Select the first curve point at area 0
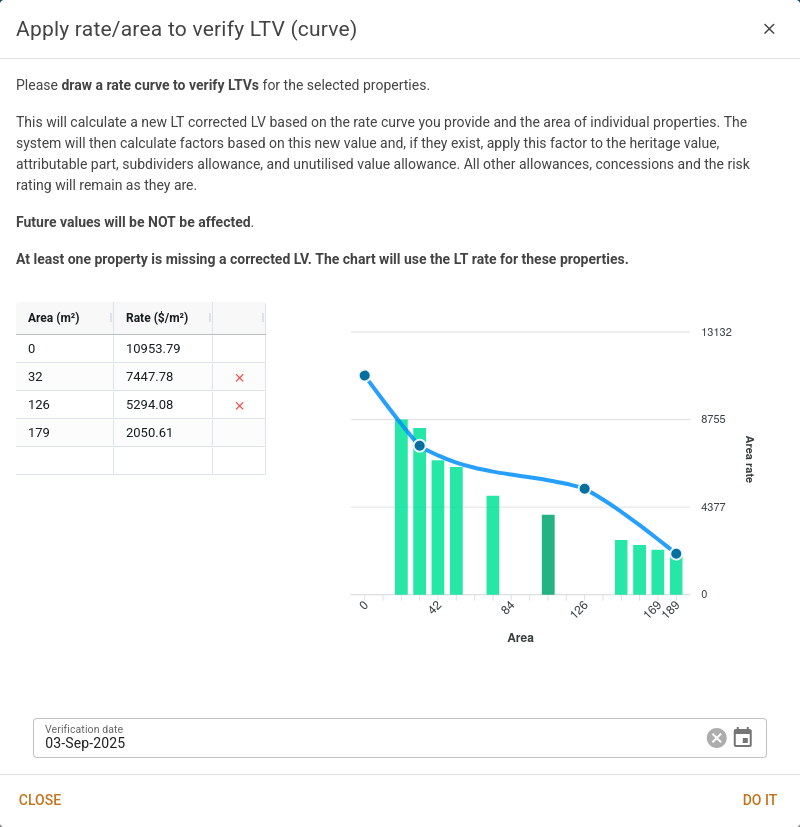Screen dimensions: 800x827 tap(365, 376)
